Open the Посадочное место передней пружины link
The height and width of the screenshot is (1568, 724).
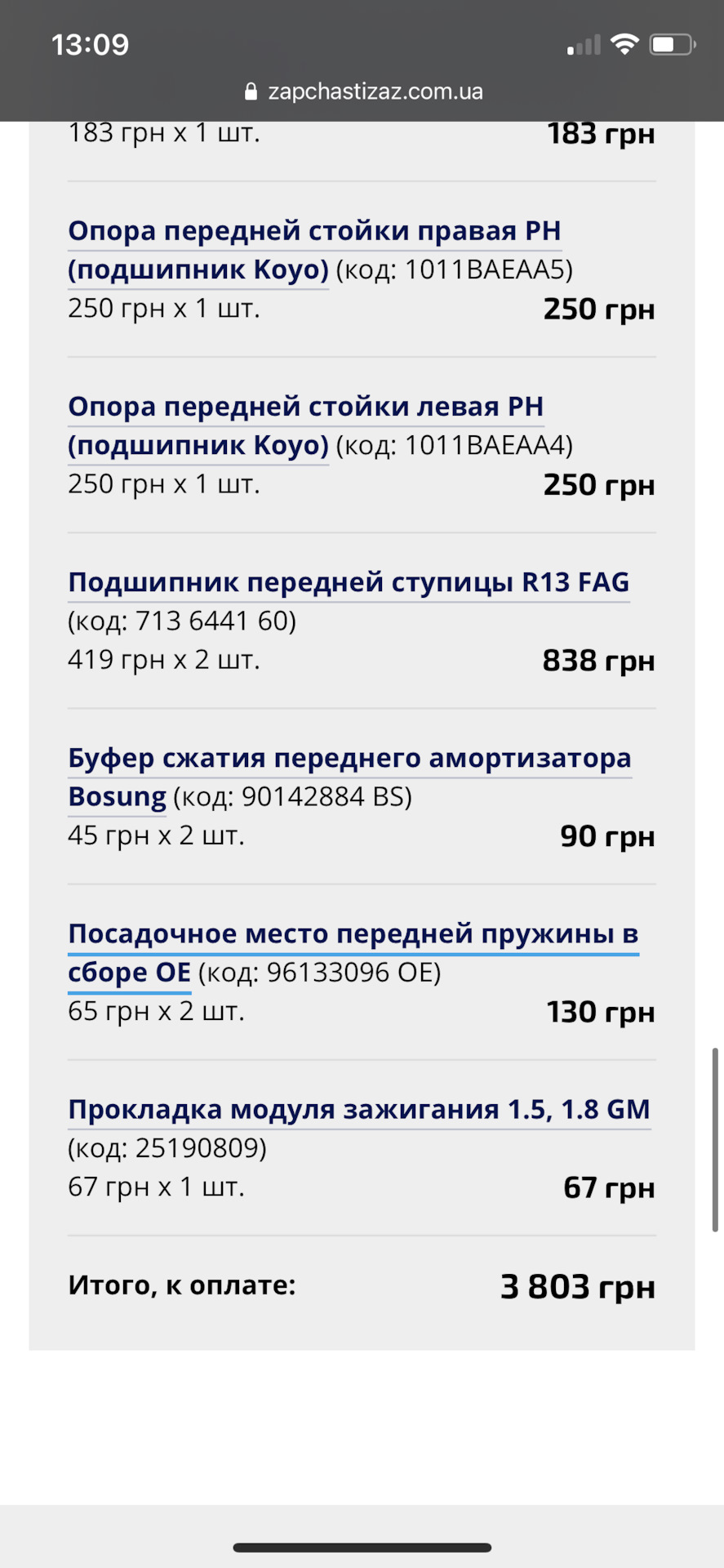click(x=353, y=933)
